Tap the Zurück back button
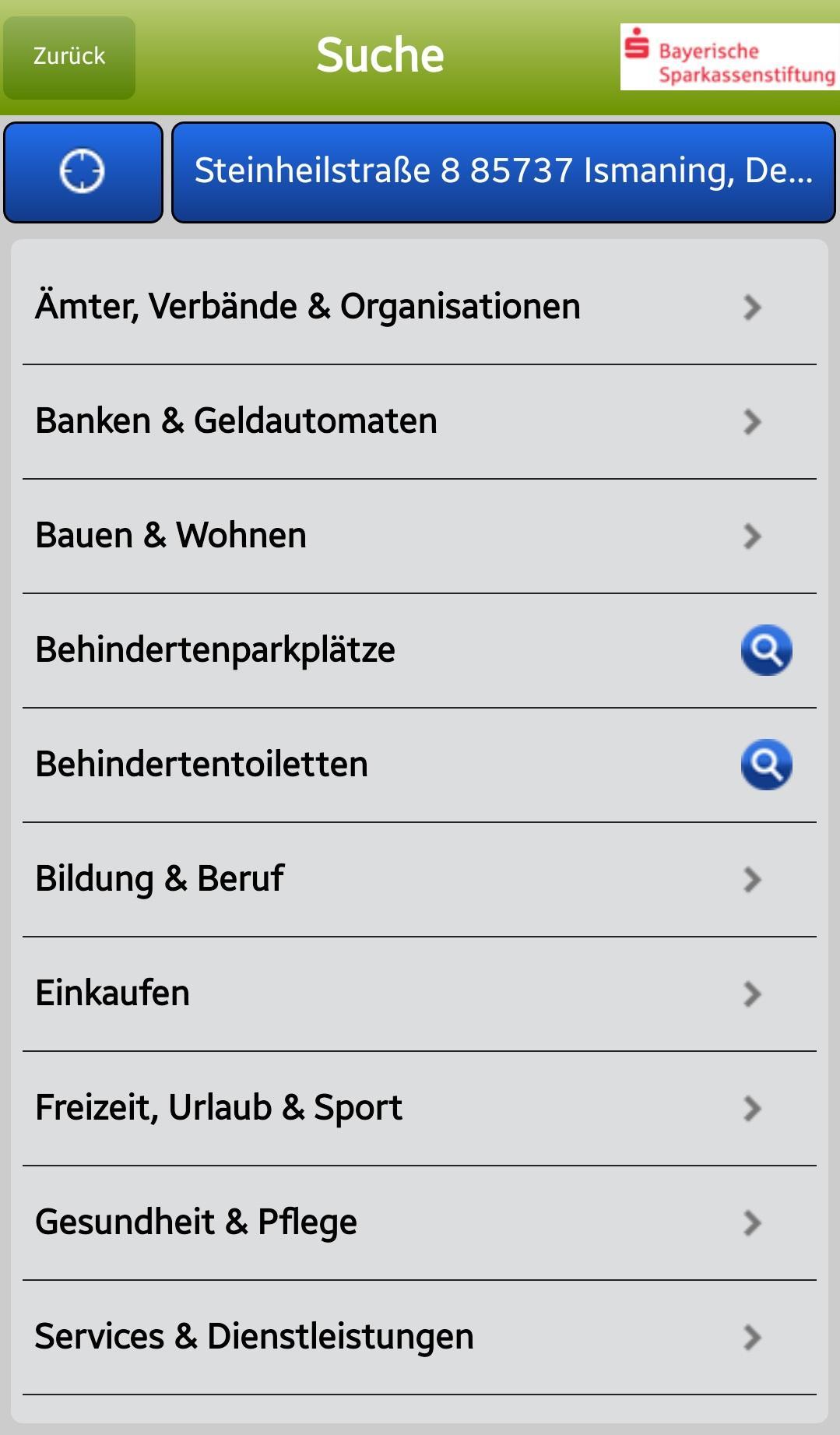Viewport: 840px width, 1435px height. pyautogui.click(x=69, y=57)
